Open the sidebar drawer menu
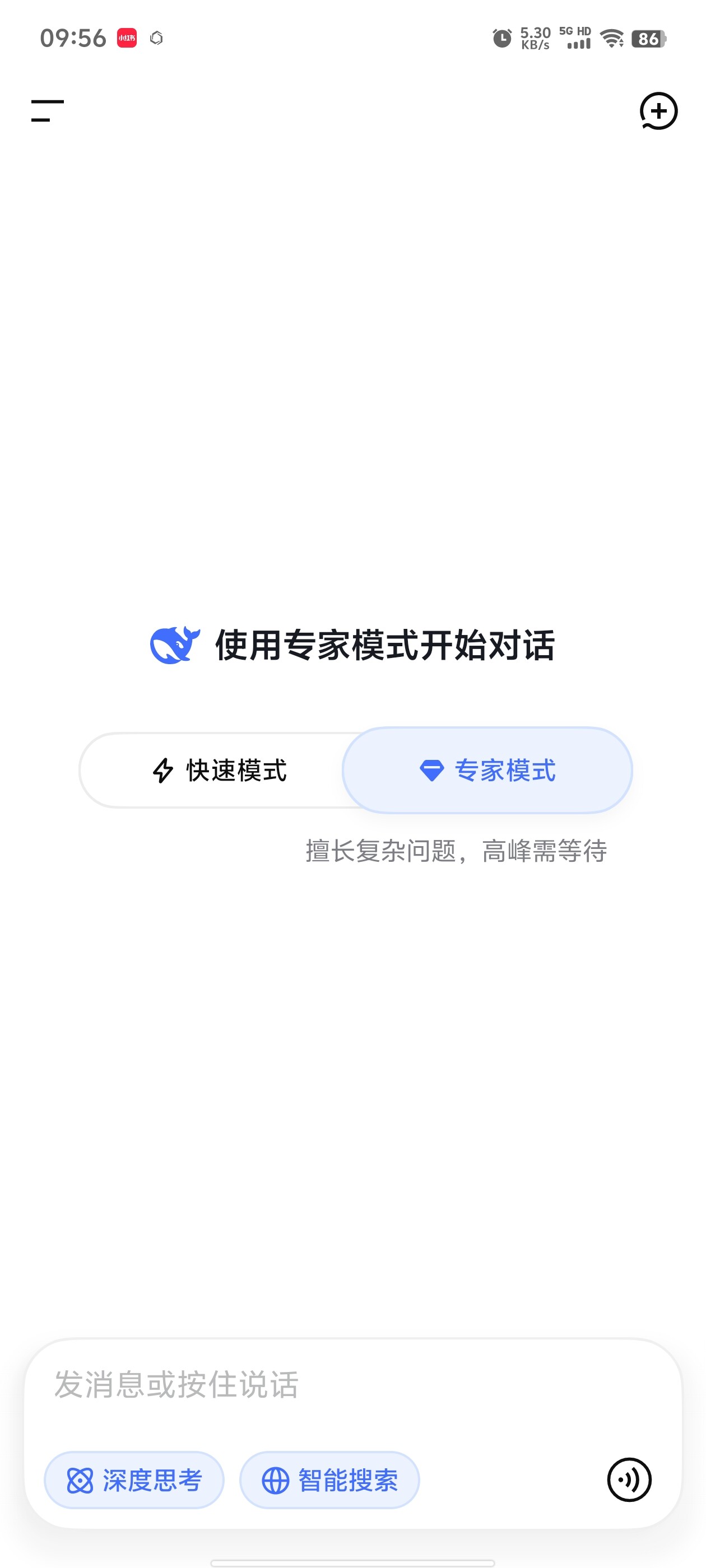Image resolution: width=706 pixels, height=1568 pixels. point(48,111)
